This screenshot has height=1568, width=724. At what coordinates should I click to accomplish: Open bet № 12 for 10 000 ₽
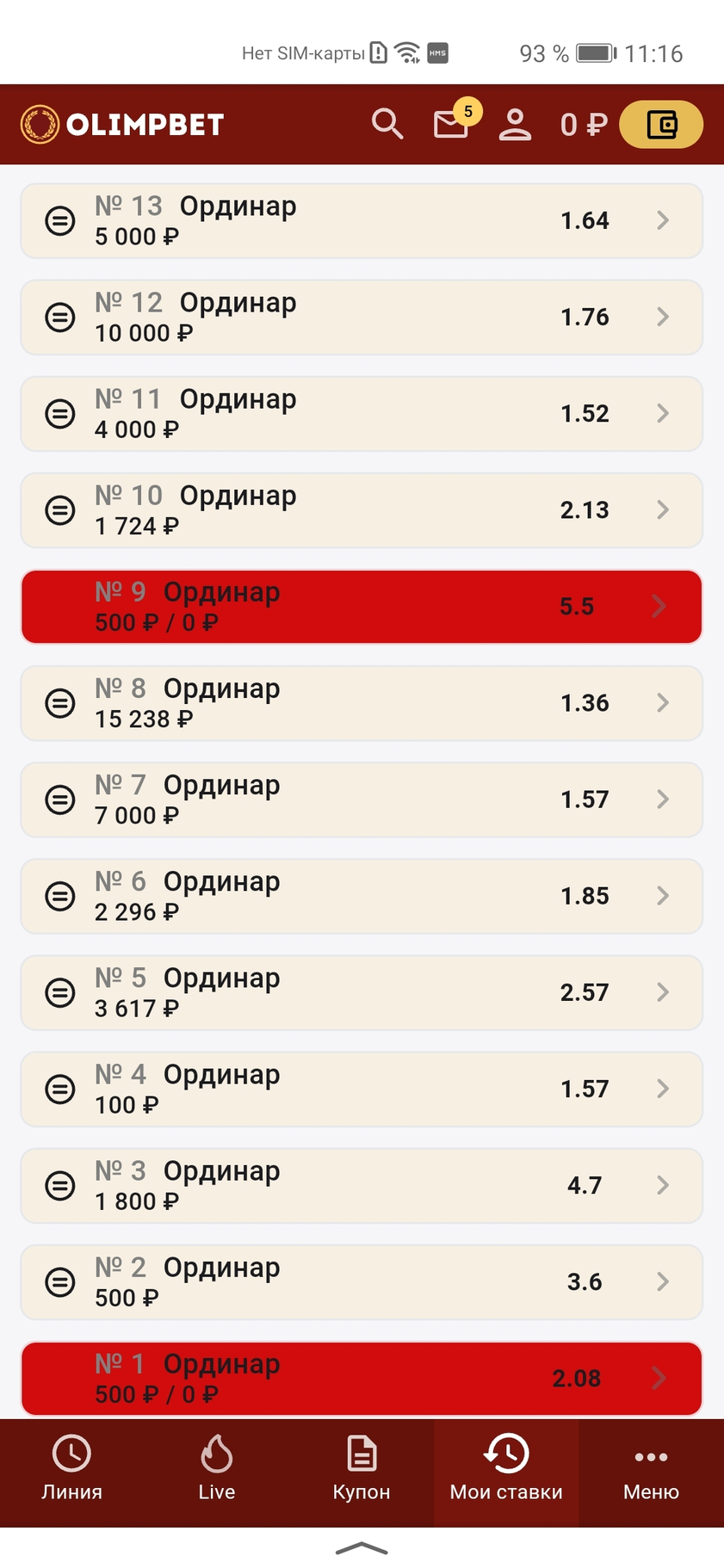(362, 317)
